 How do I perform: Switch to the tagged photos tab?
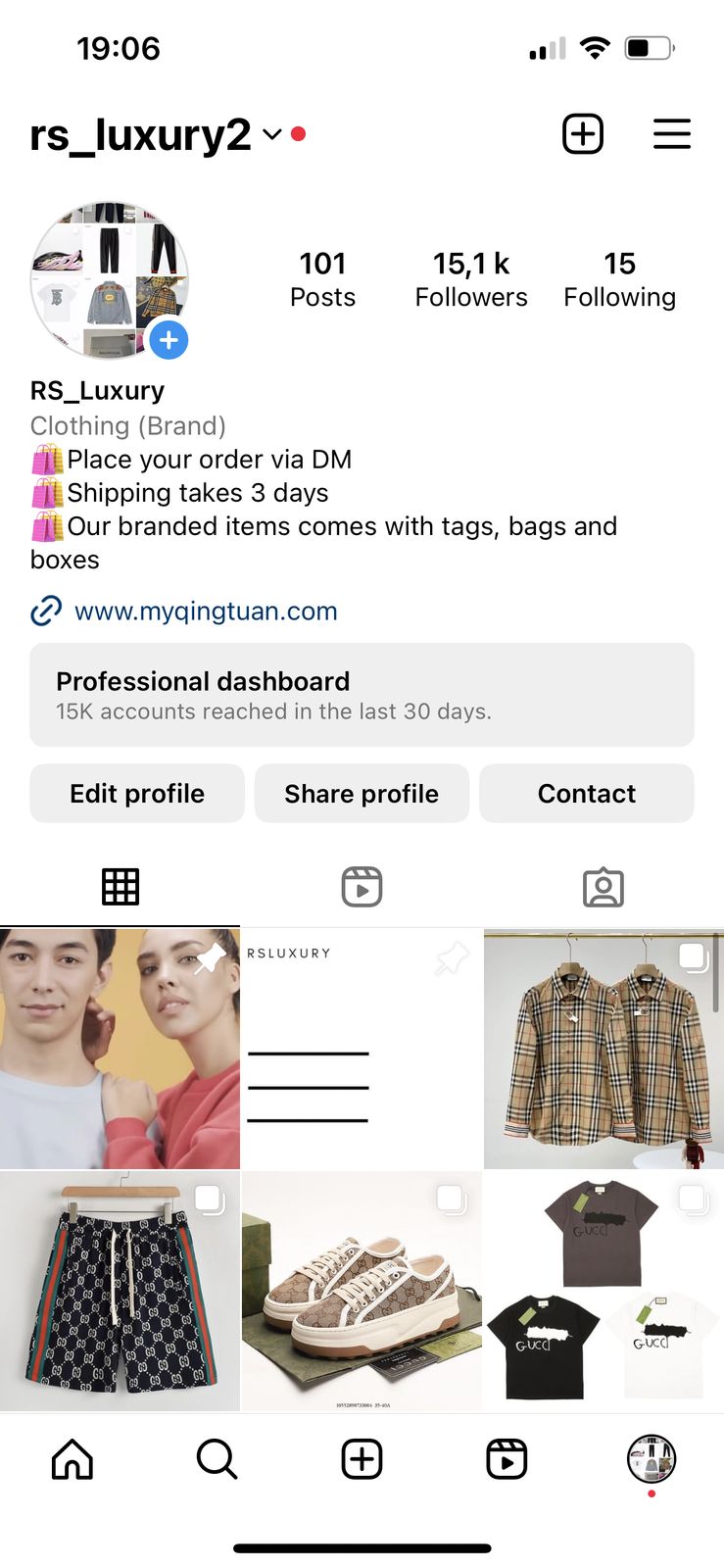pos(603,887)
